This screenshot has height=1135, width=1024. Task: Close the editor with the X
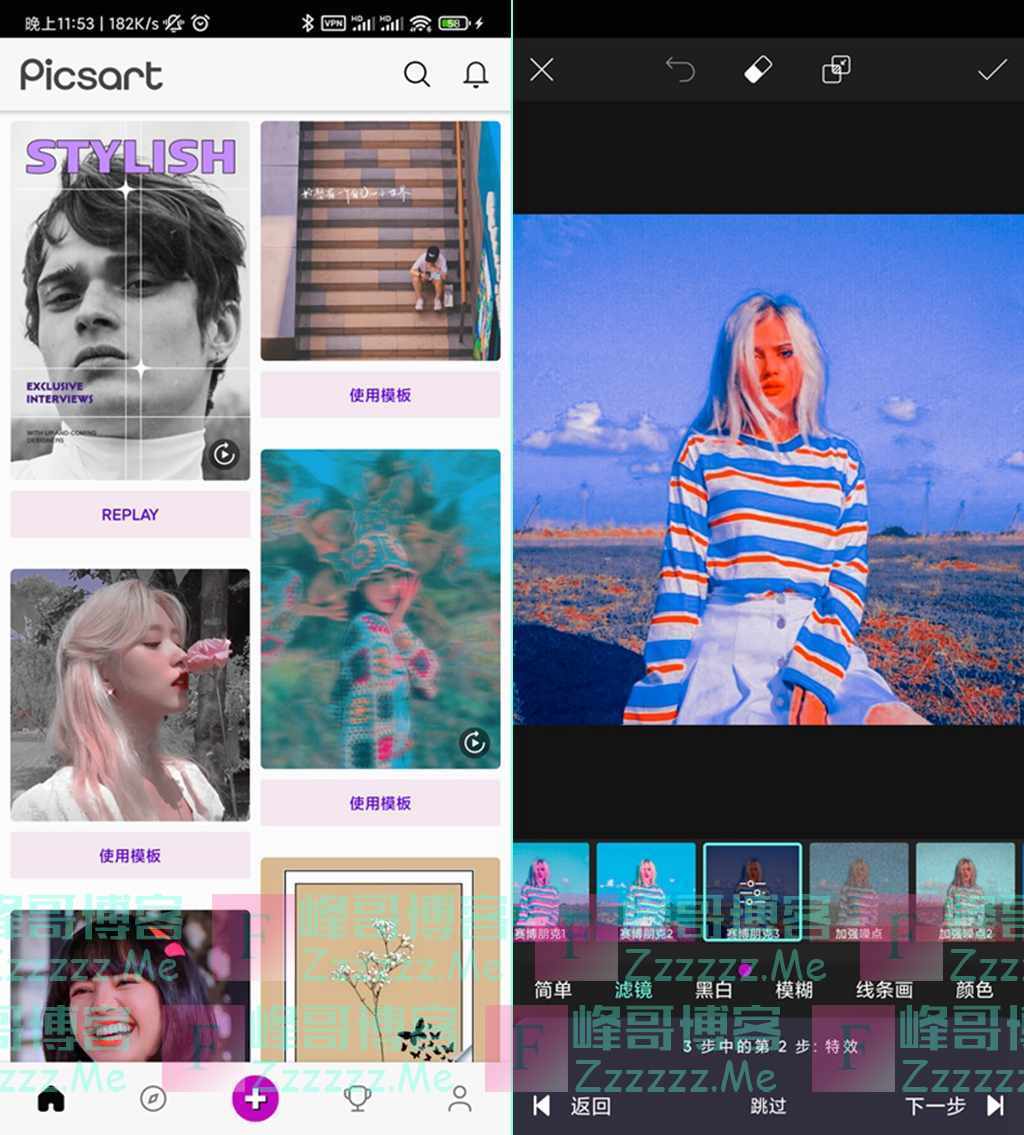click(542, 70)
